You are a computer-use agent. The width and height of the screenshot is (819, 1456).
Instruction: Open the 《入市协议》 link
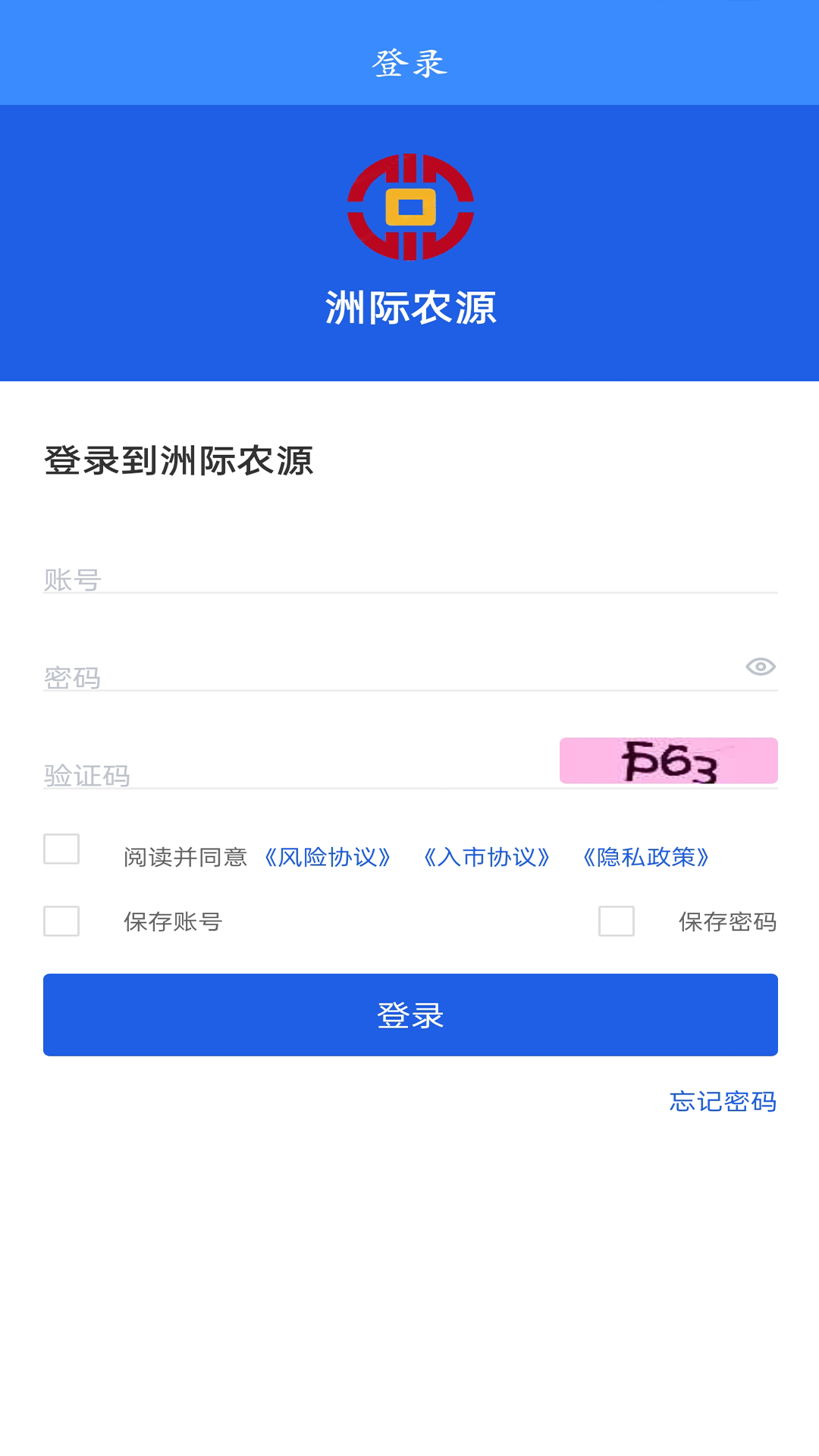pos(487,856)
